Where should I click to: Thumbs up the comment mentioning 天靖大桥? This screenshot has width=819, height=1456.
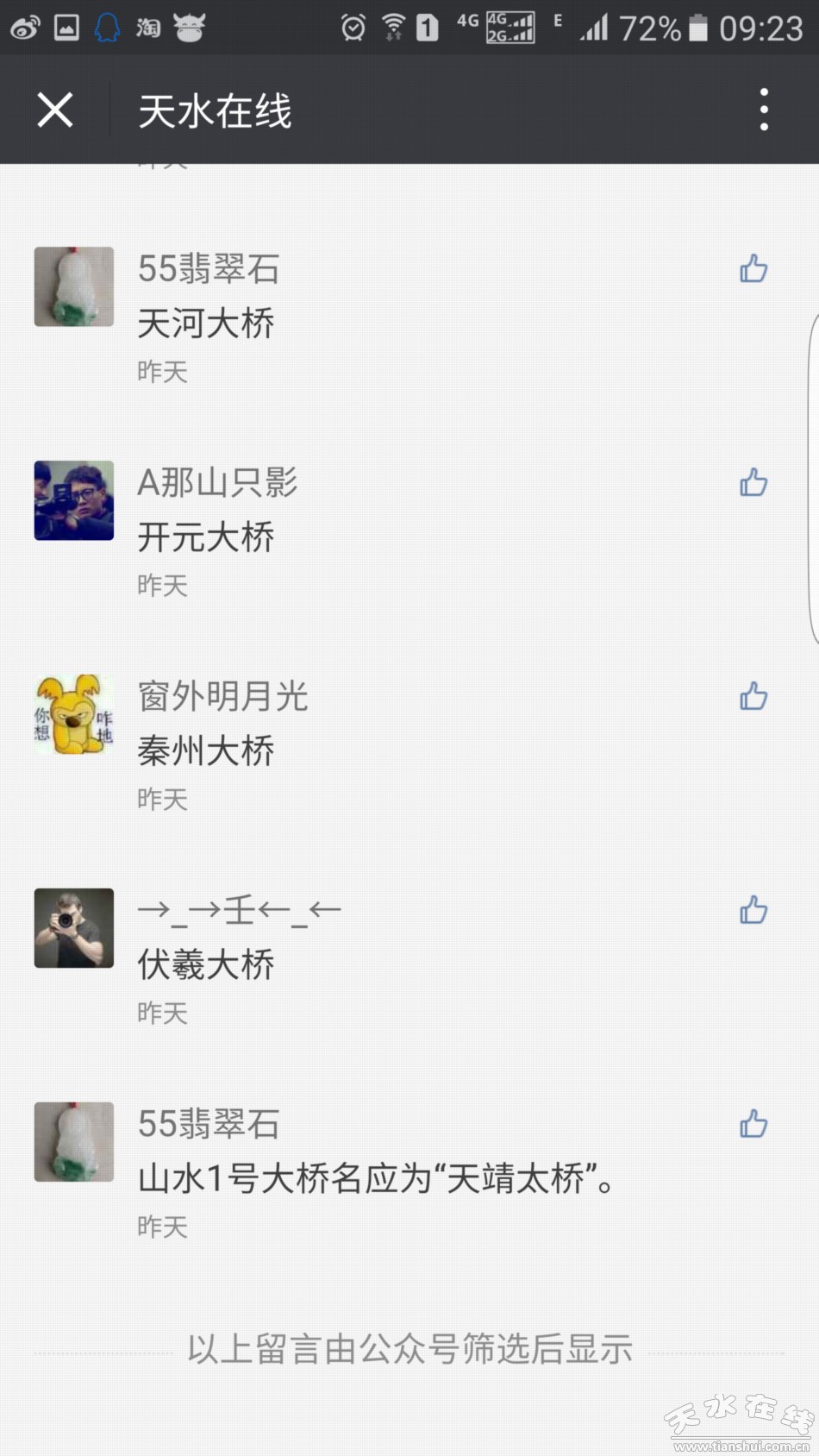[x=753, y=1124]
